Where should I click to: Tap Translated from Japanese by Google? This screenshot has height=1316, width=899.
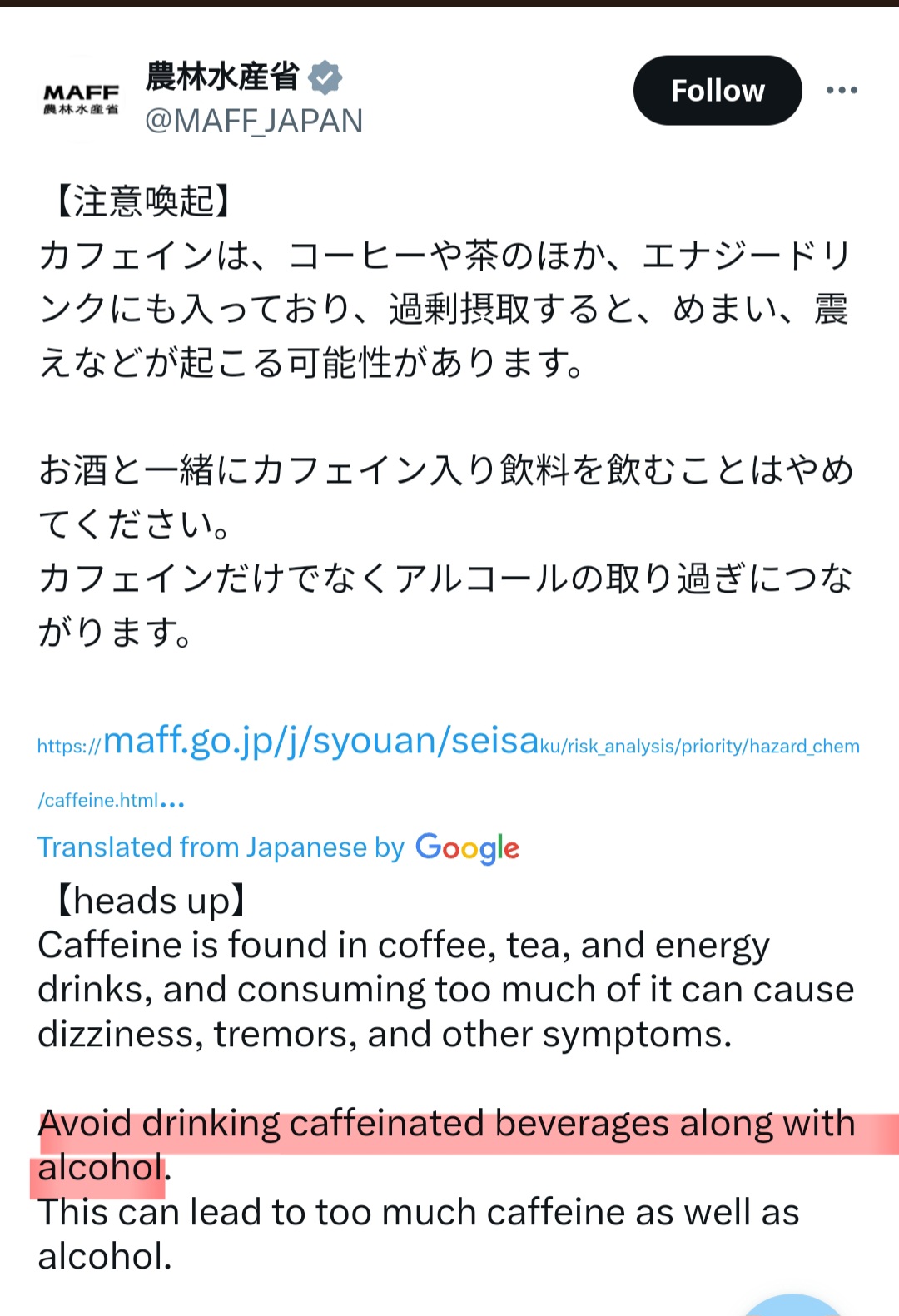278,847
